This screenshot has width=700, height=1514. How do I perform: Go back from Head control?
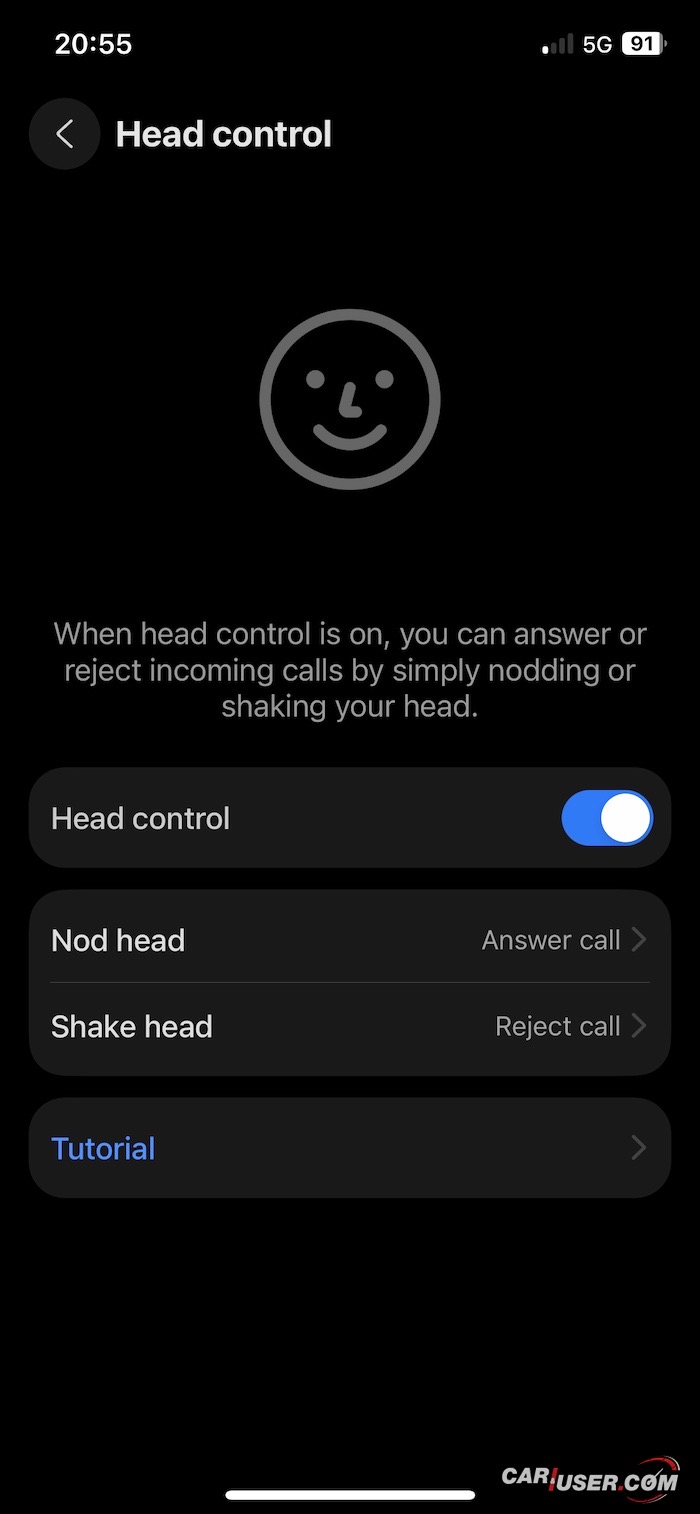[x=65, y=134]
